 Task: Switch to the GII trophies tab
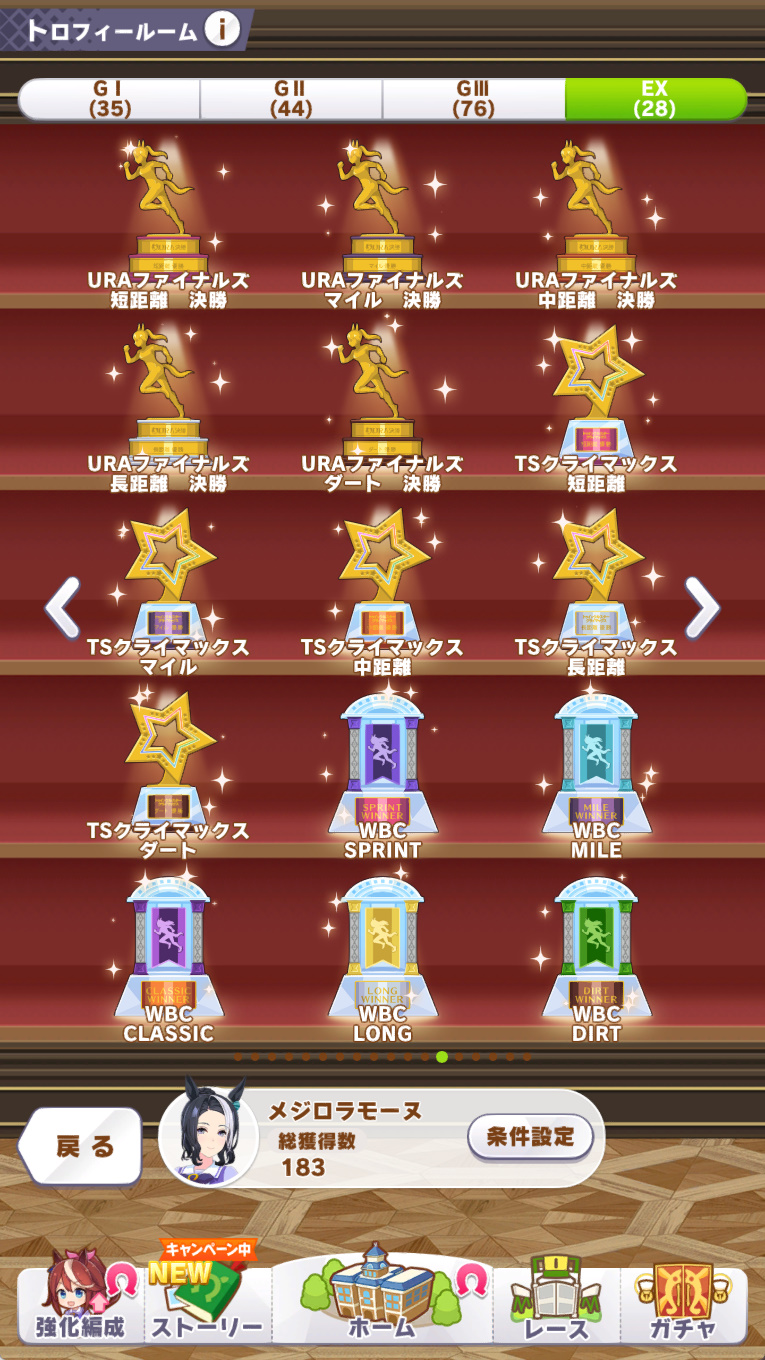(291, 99)
